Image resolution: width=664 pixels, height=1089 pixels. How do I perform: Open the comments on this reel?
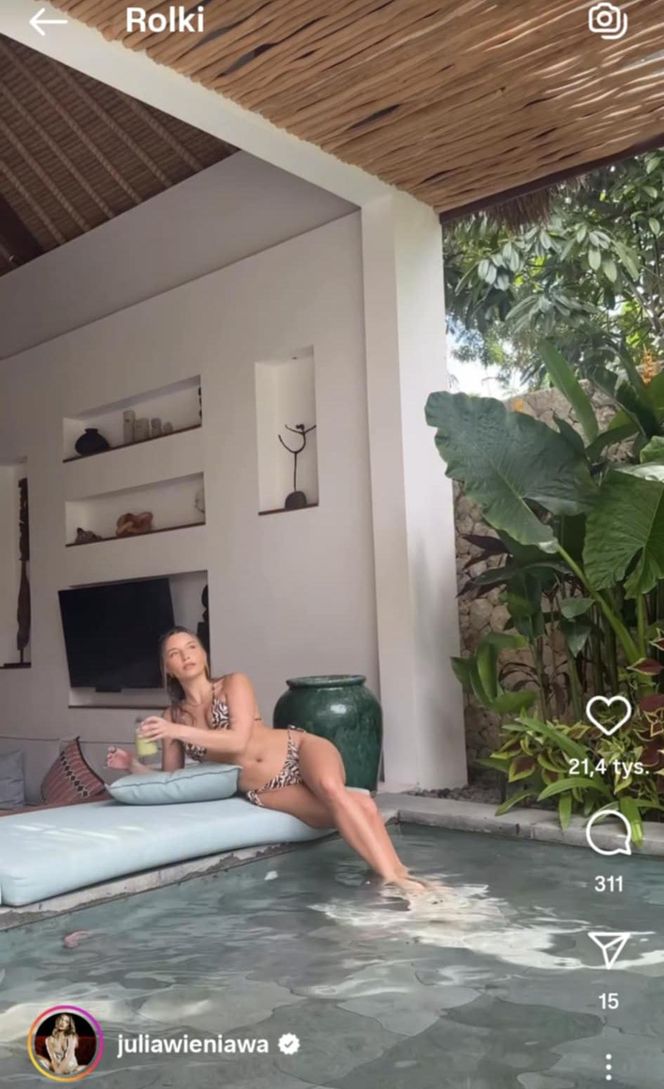coord(608,832)
